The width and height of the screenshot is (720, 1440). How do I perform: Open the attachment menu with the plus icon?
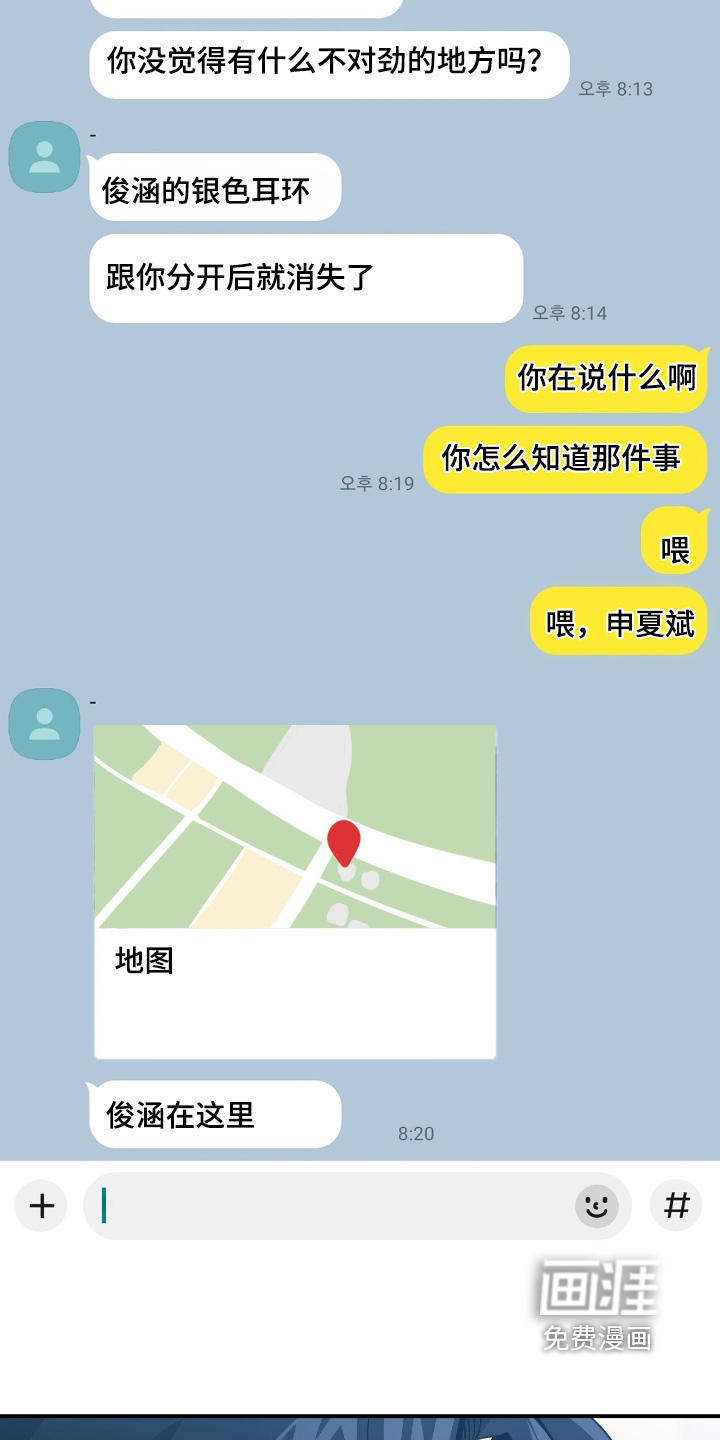[40, 1205]
